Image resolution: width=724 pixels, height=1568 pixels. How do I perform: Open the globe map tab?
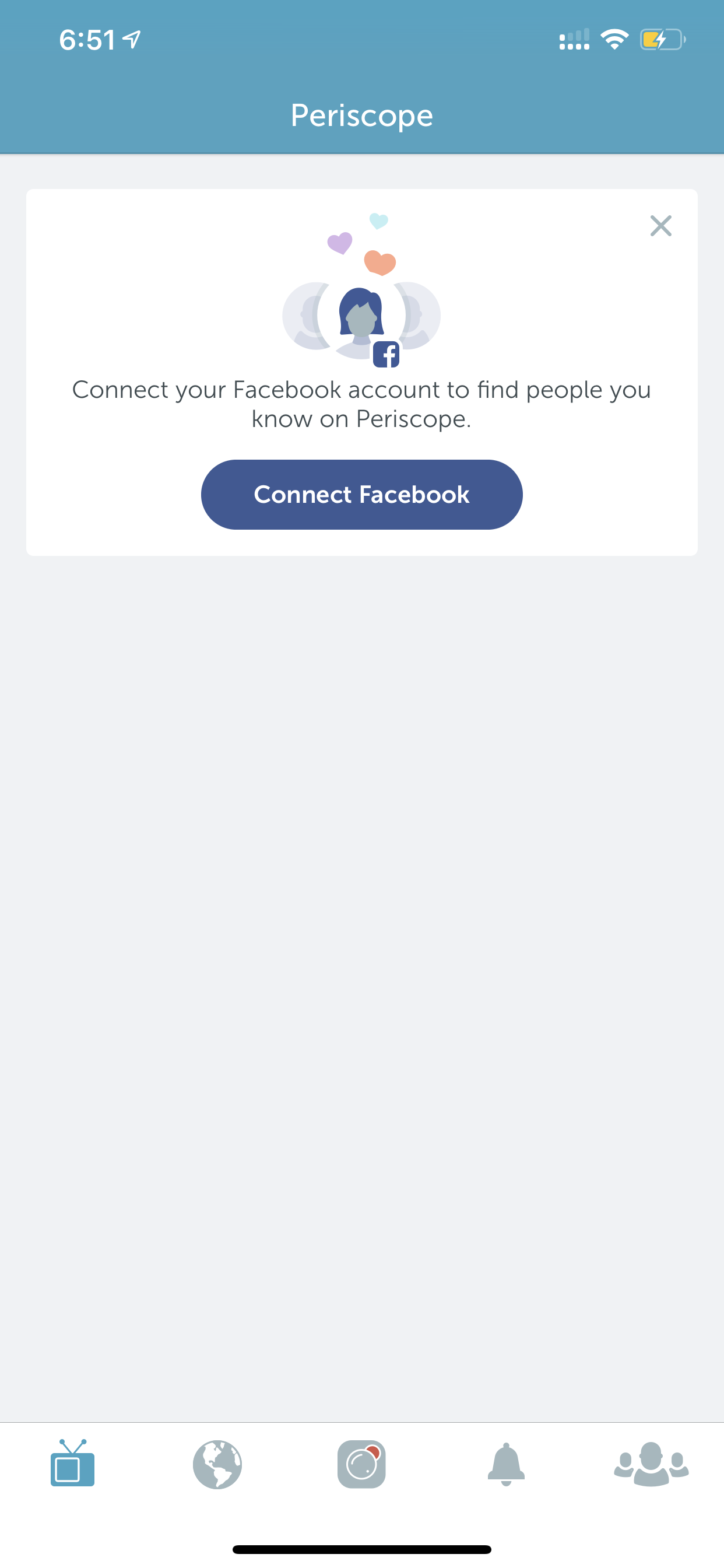(x=217, y=1465)
